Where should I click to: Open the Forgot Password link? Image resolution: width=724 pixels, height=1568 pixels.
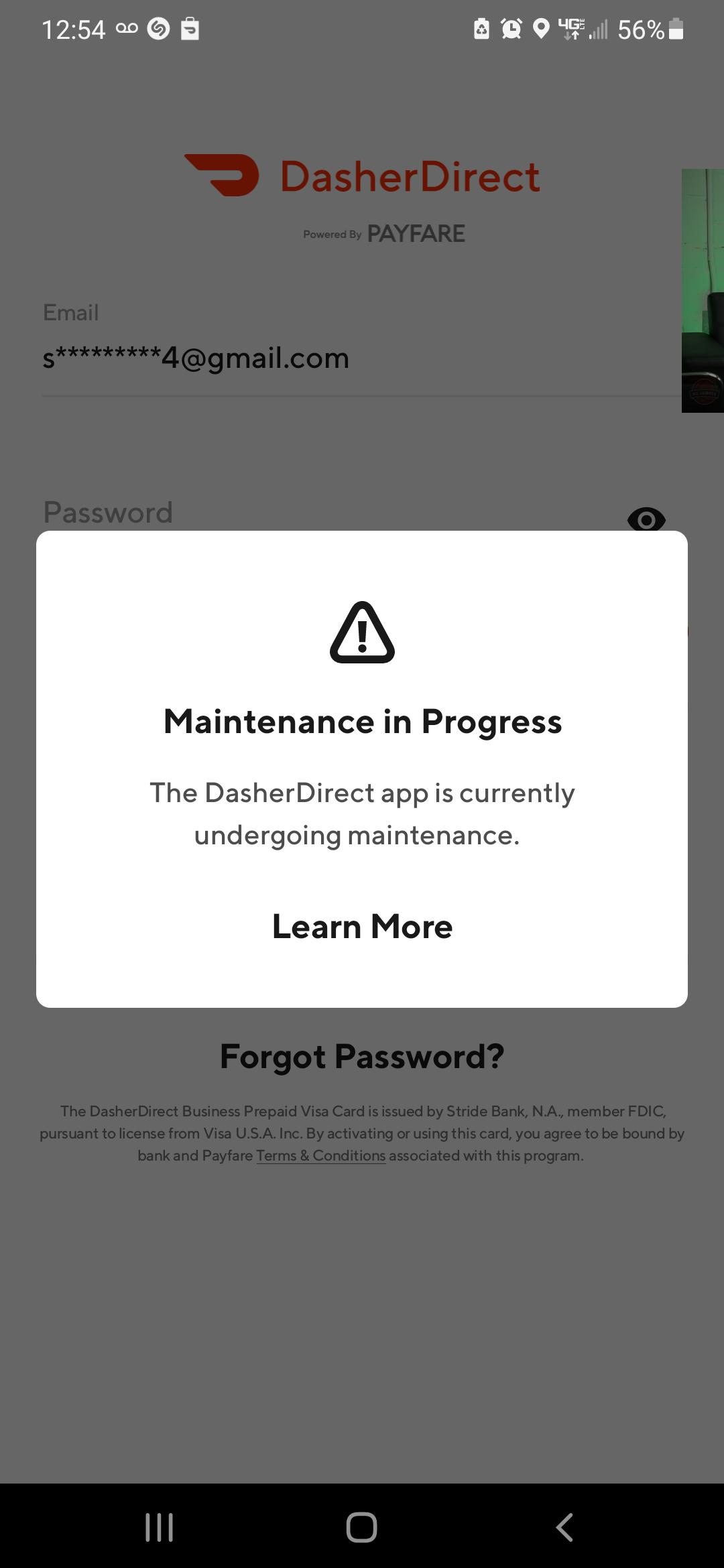(x=362, y=1057)
